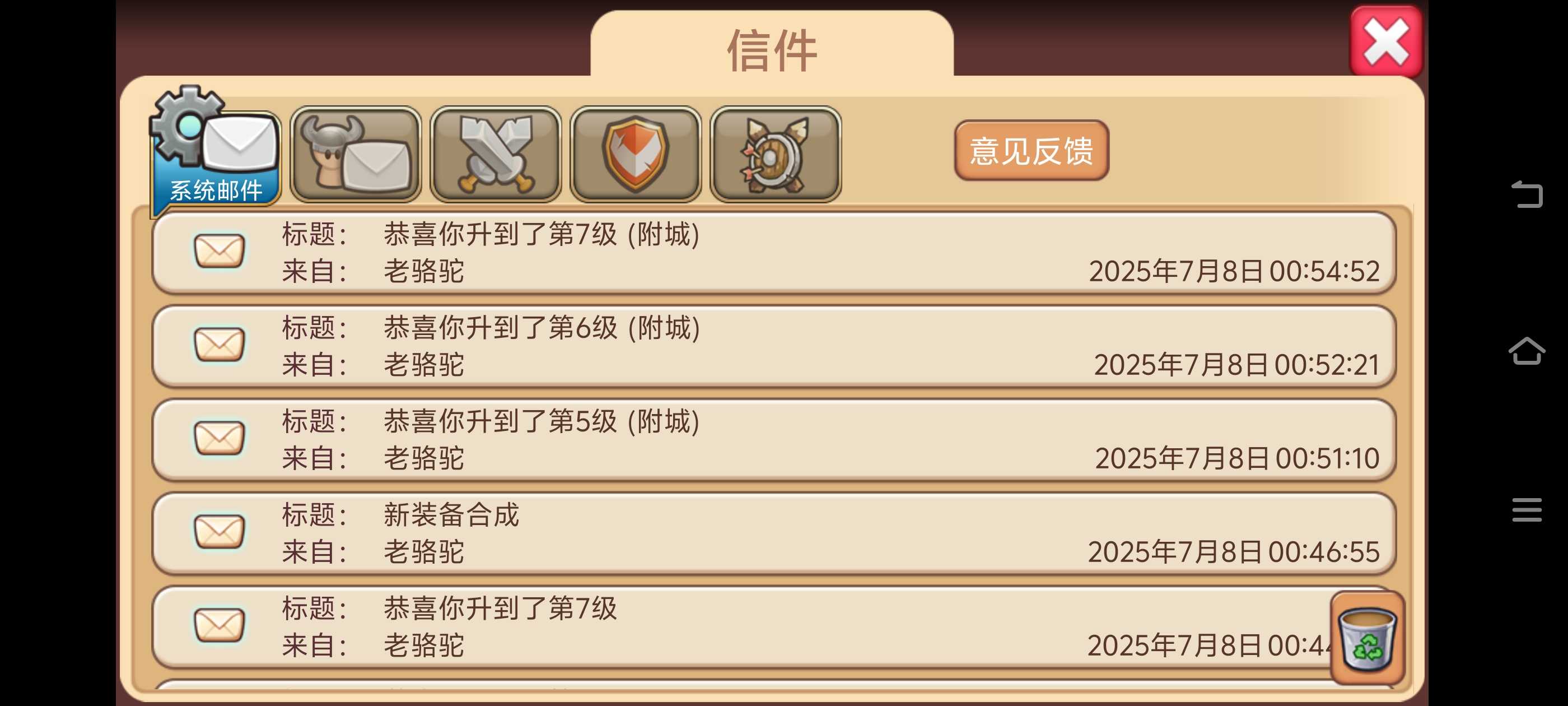Tap the 意见反馈 feedback button
This screenshot has height=706, width=1568.
coord(1031,151)
